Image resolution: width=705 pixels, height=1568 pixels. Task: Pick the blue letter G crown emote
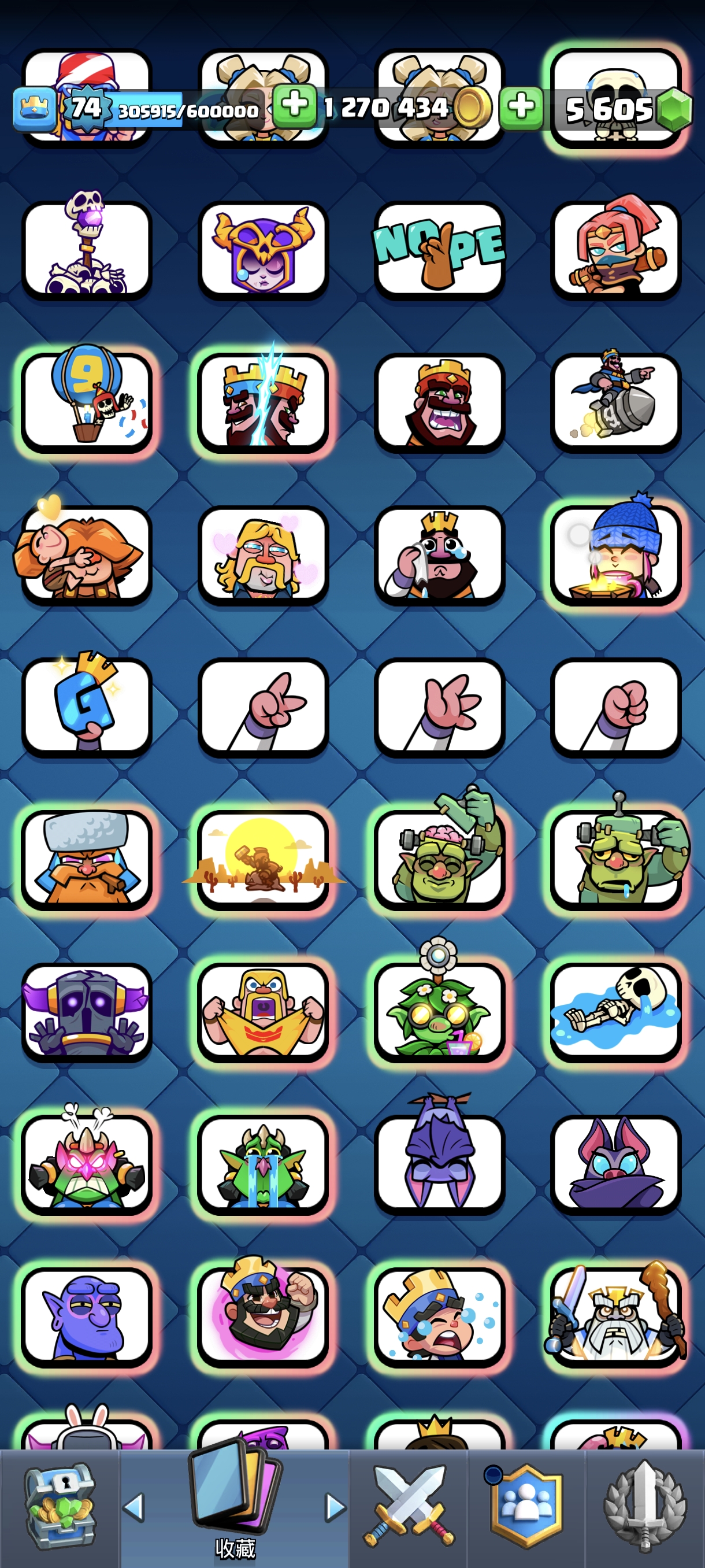[86, 706]
